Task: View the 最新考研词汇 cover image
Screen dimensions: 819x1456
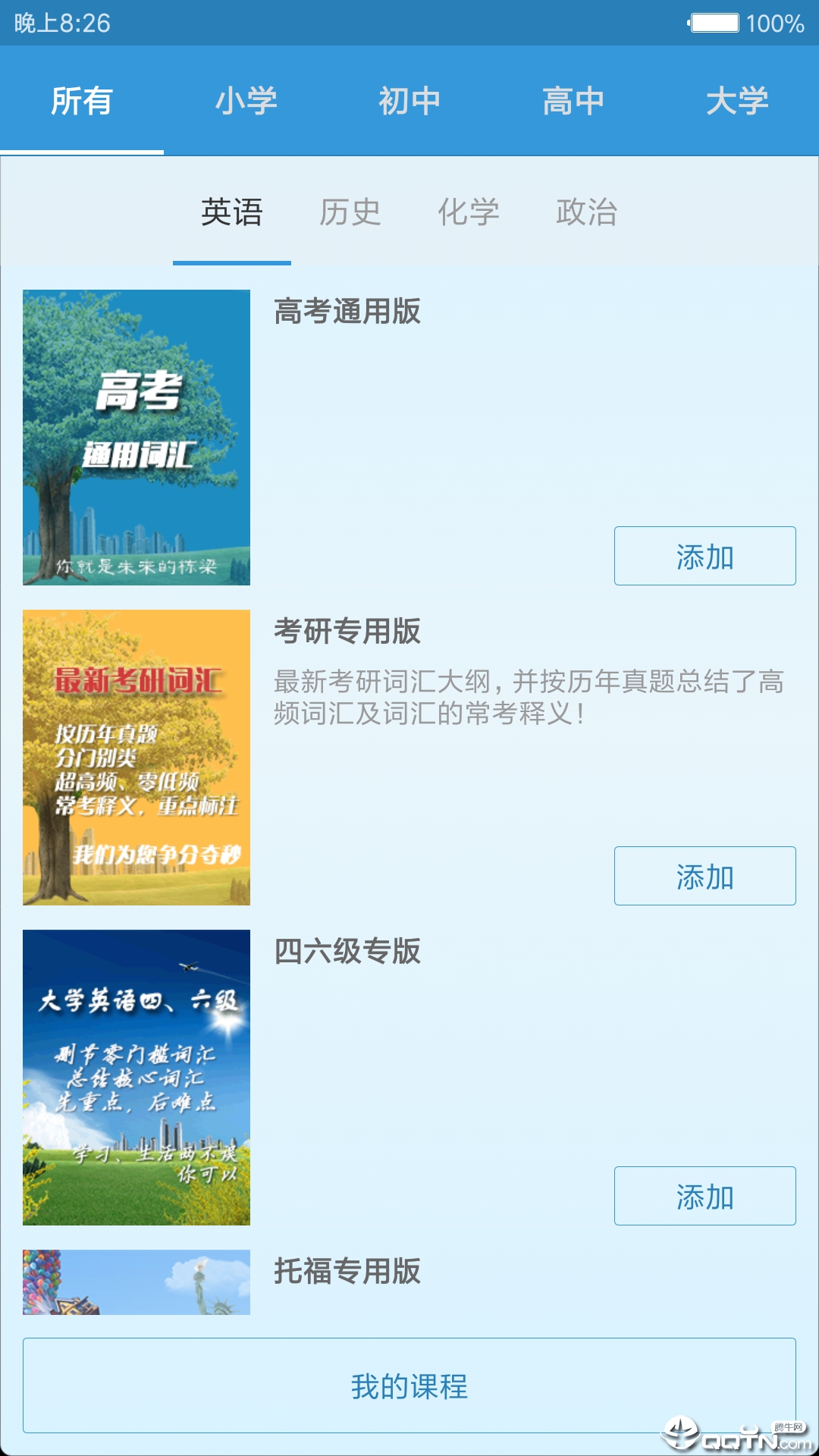Action: coord(136,756)
